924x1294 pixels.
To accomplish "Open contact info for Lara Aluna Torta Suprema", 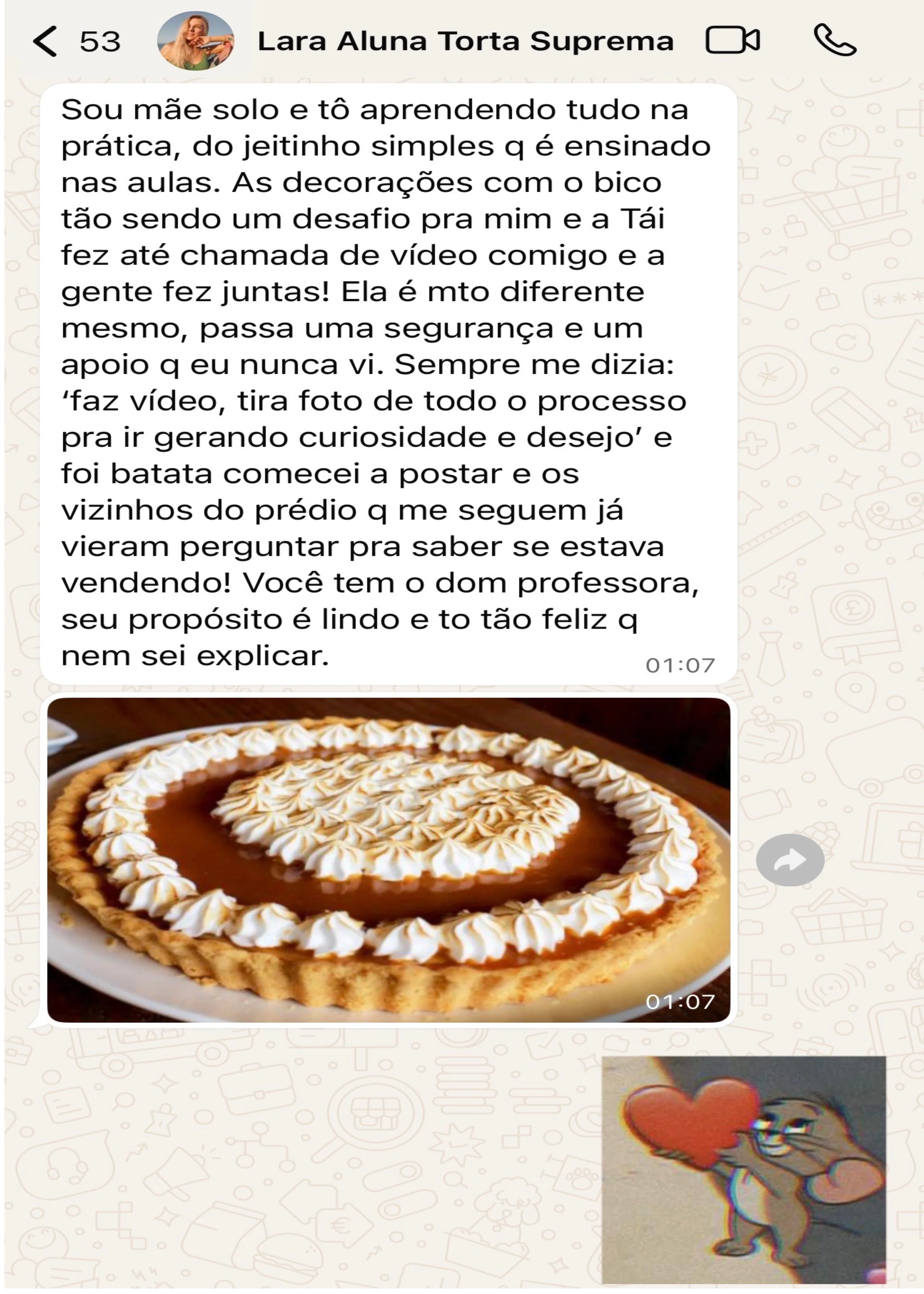I will pos(465,42).
